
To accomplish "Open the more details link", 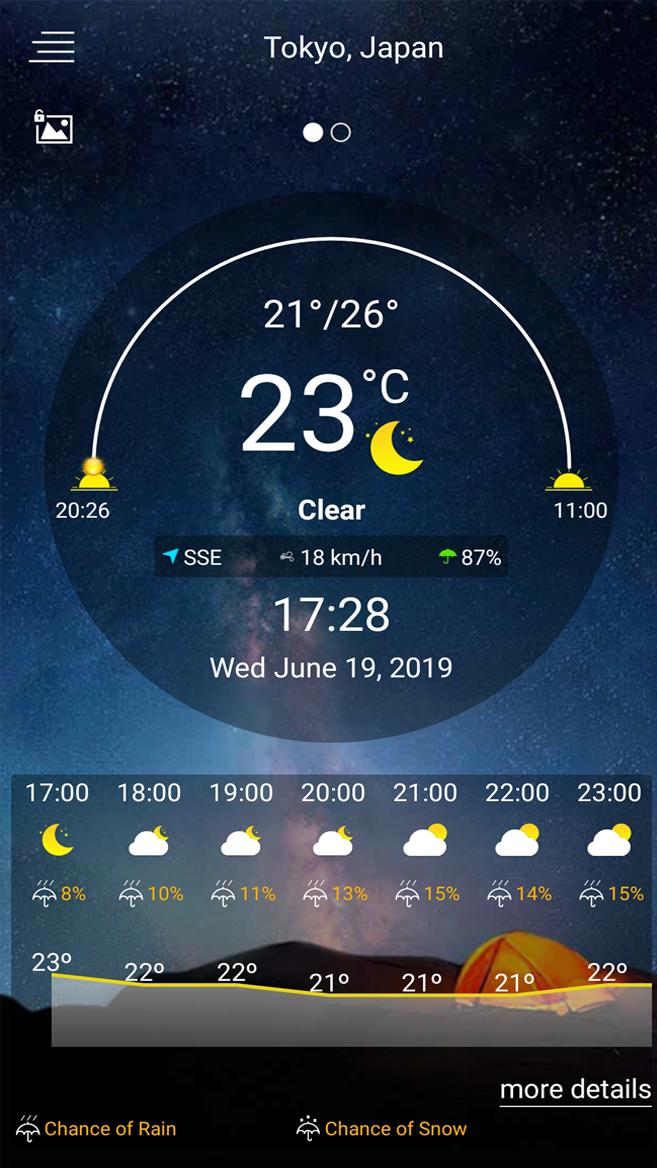I will [x=575, y=1089].
